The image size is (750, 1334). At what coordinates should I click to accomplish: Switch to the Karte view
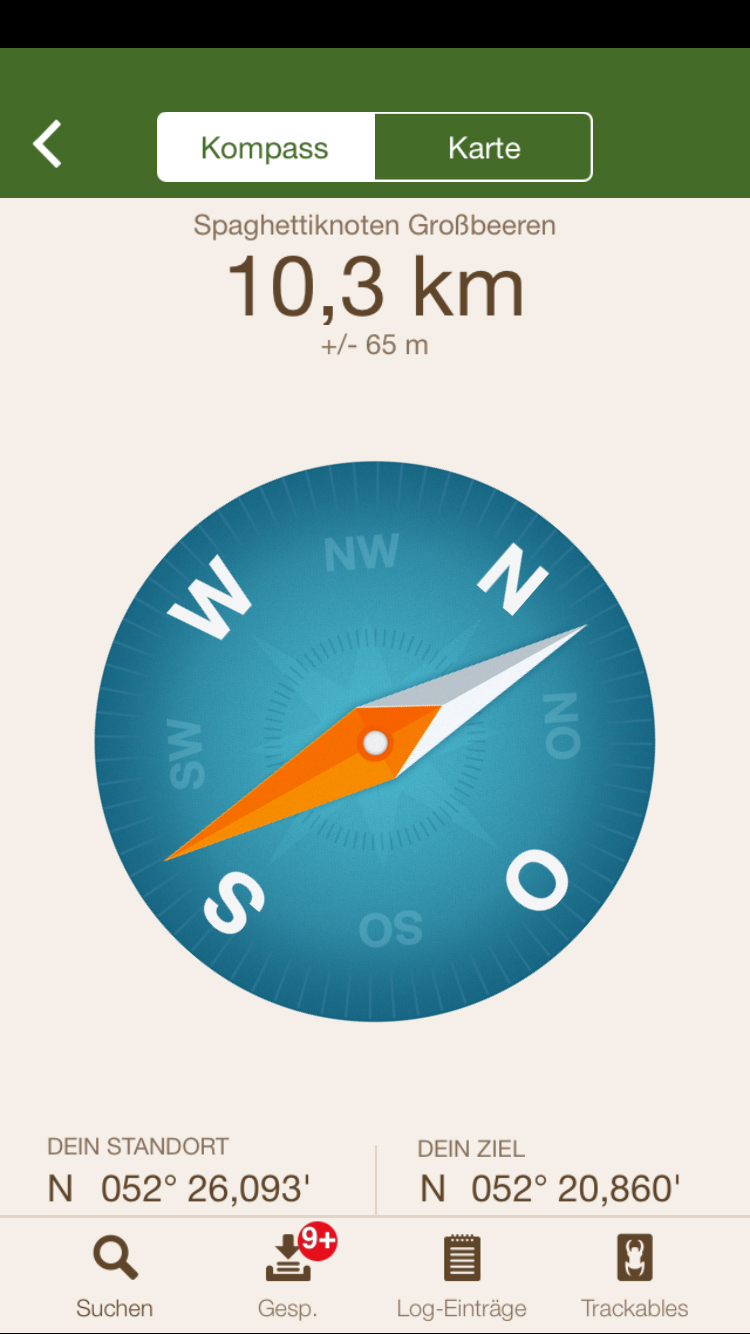[x=484, y=148]
